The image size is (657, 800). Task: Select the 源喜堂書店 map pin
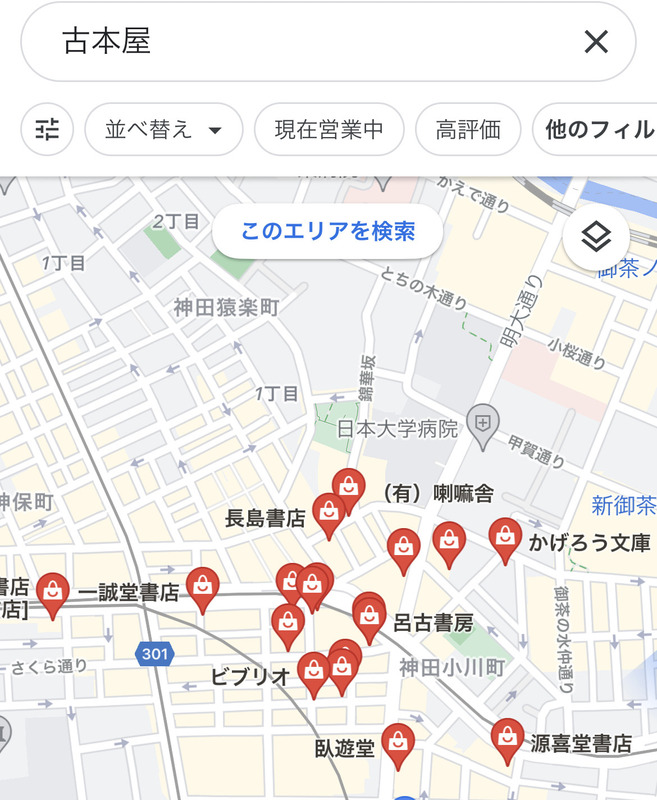(x=508, y=739)
